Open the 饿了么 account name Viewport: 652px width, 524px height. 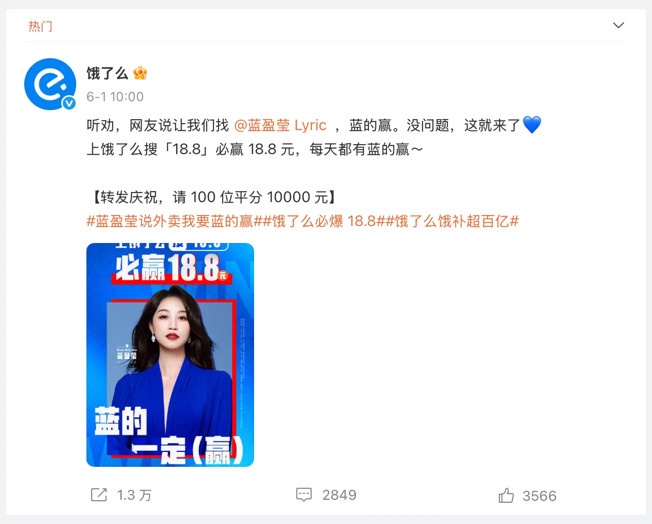pyautogui.click(x=107, y=73)
